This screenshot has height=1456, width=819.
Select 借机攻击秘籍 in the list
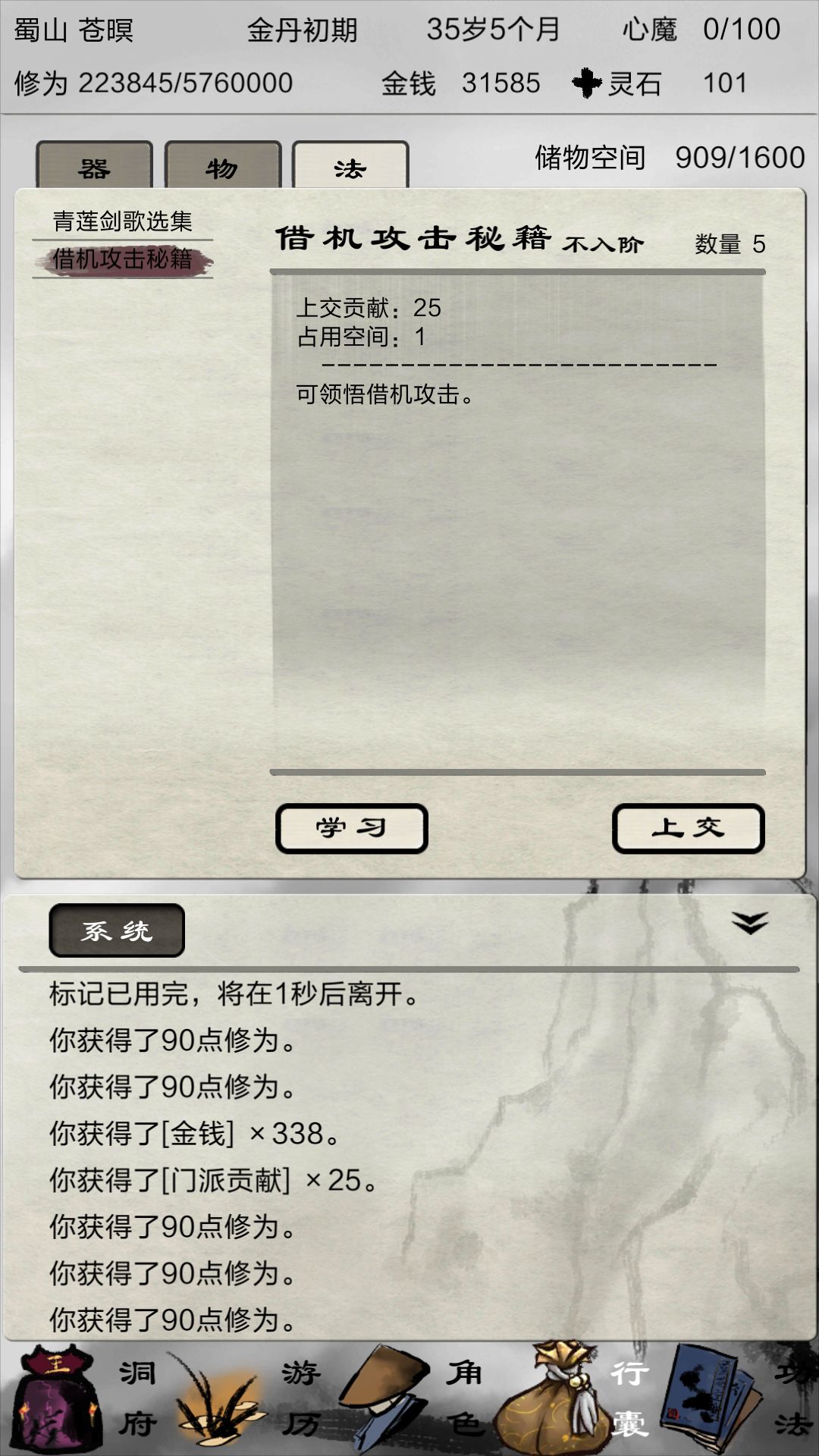point(122,259)
